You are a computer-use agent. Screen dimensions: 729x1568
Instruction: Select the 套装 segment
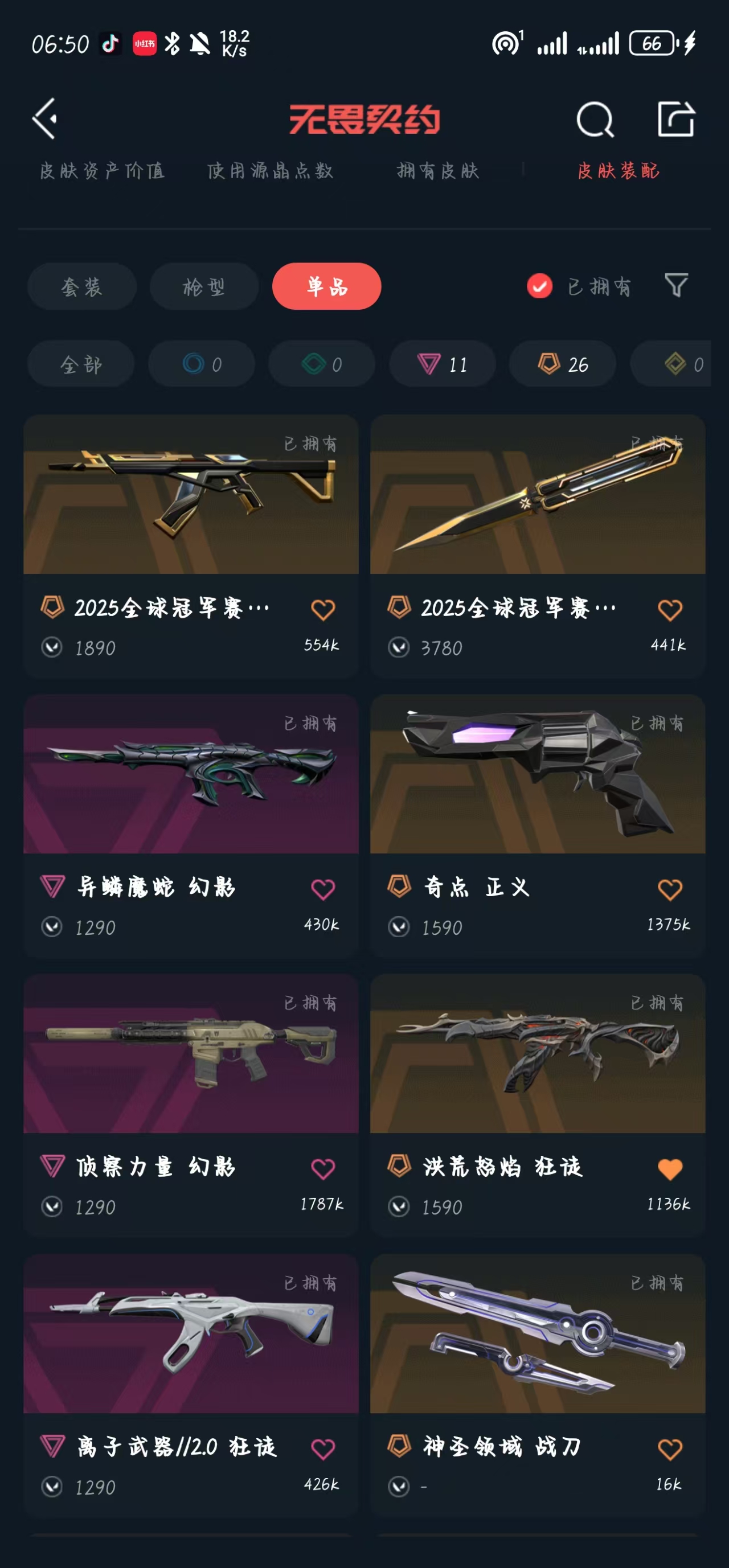pyautogui.click(x=81, y=286)
